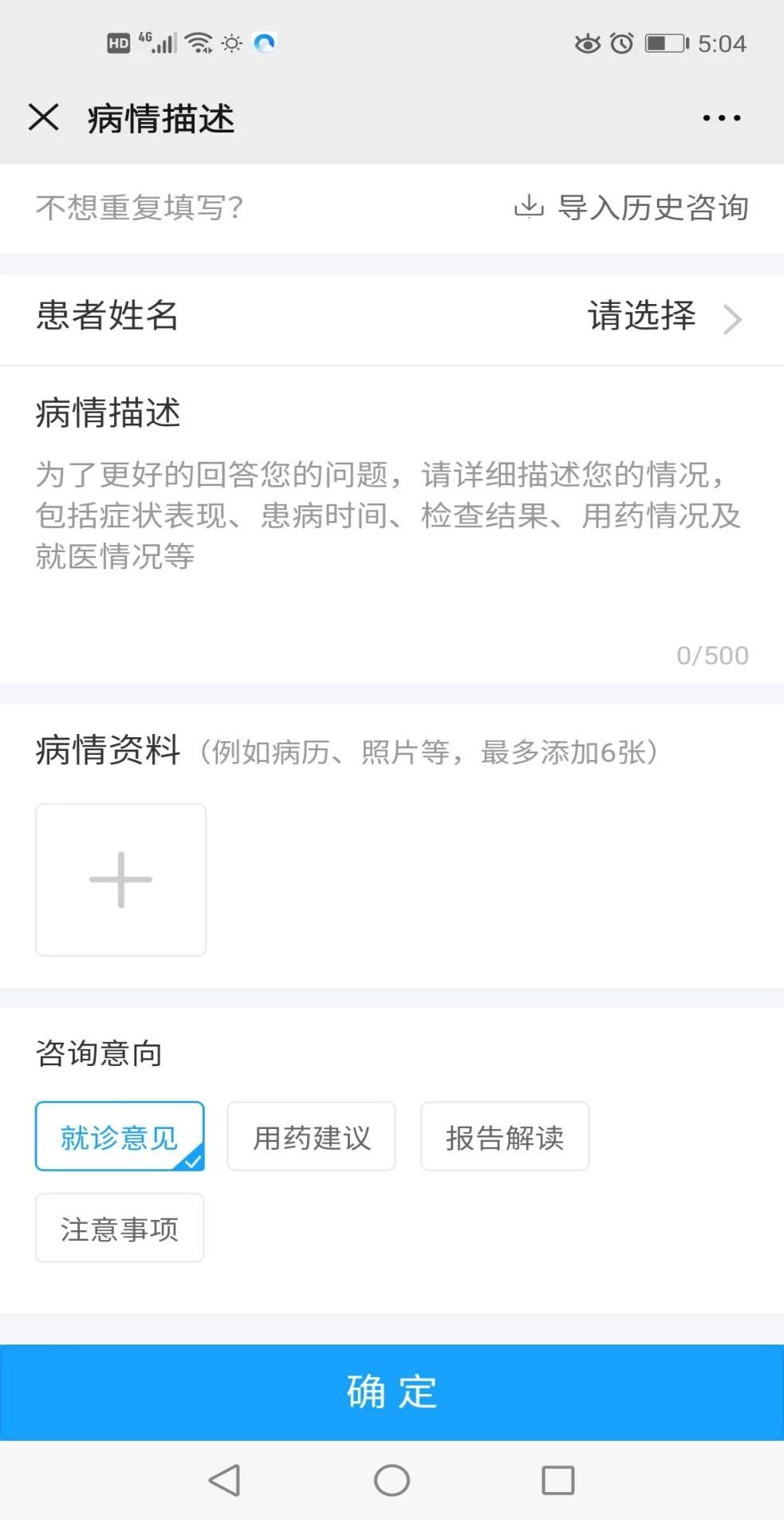This screenshot has height=1520, width=784.
Task: Return to the home screen
Action: click(392, 1480)
